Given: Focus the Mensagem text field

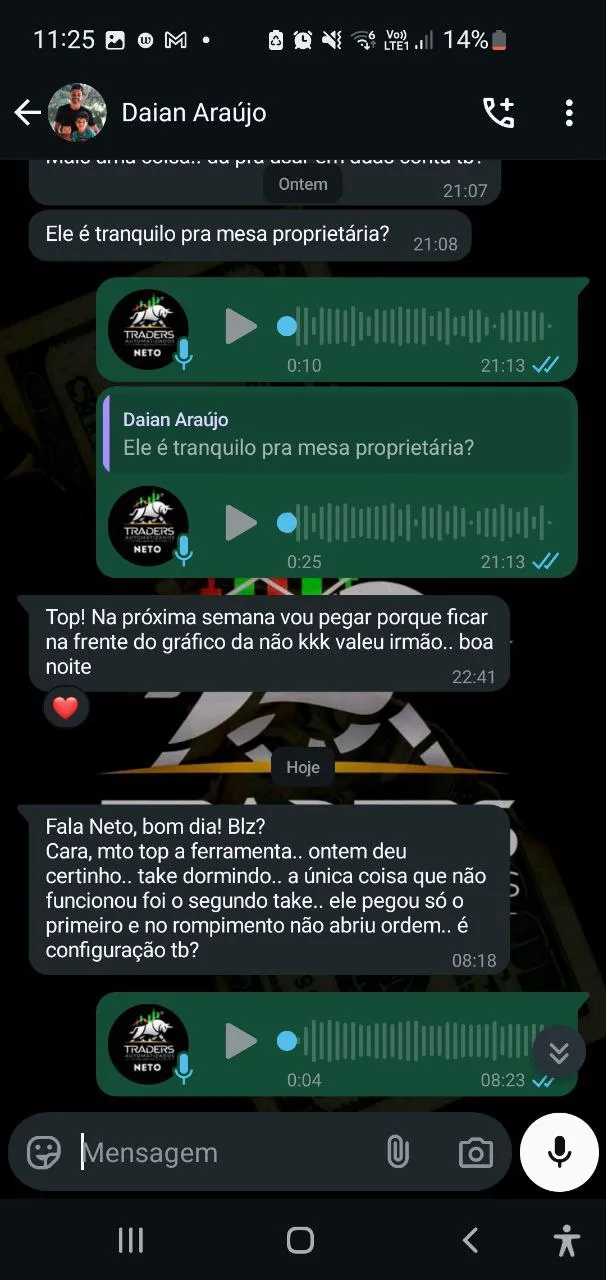Looking at the screenshot, I should pos(225,1152).
